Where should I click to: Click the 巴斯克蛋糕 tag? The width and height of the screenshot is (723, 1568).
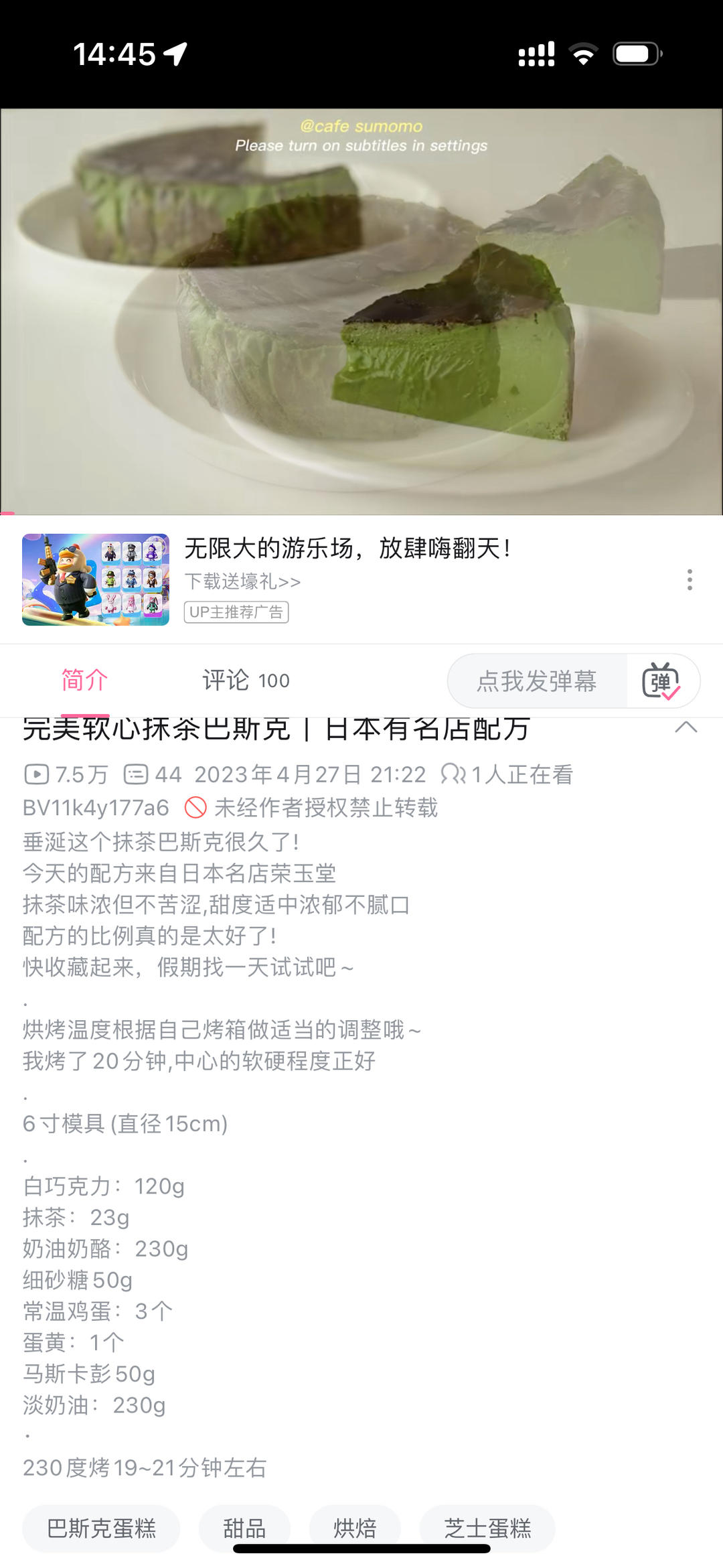click(x=101, y=1528)
